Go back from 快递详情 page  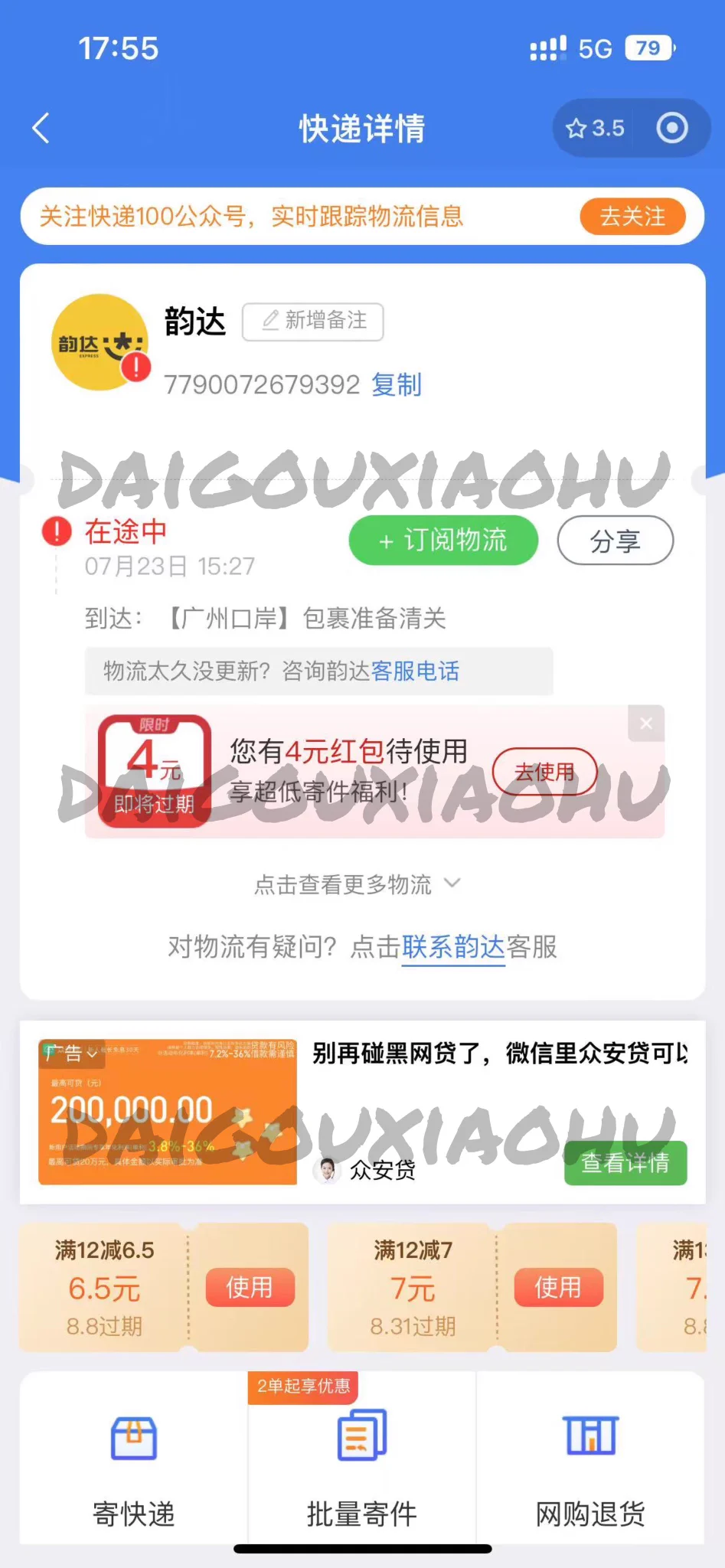41,128
